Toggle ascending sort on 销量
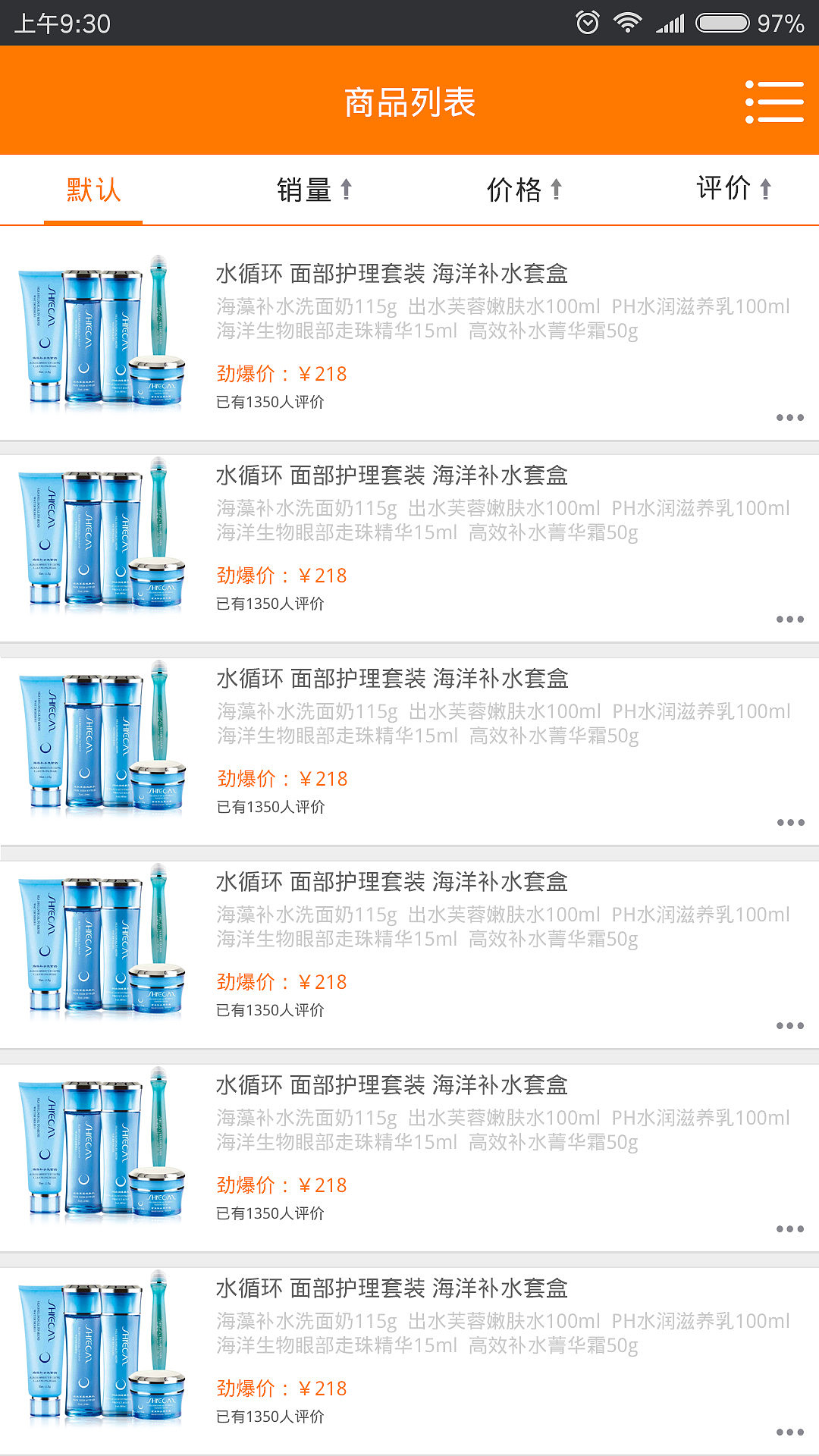This screenshot has height=1456, width=819. [312, 190]
